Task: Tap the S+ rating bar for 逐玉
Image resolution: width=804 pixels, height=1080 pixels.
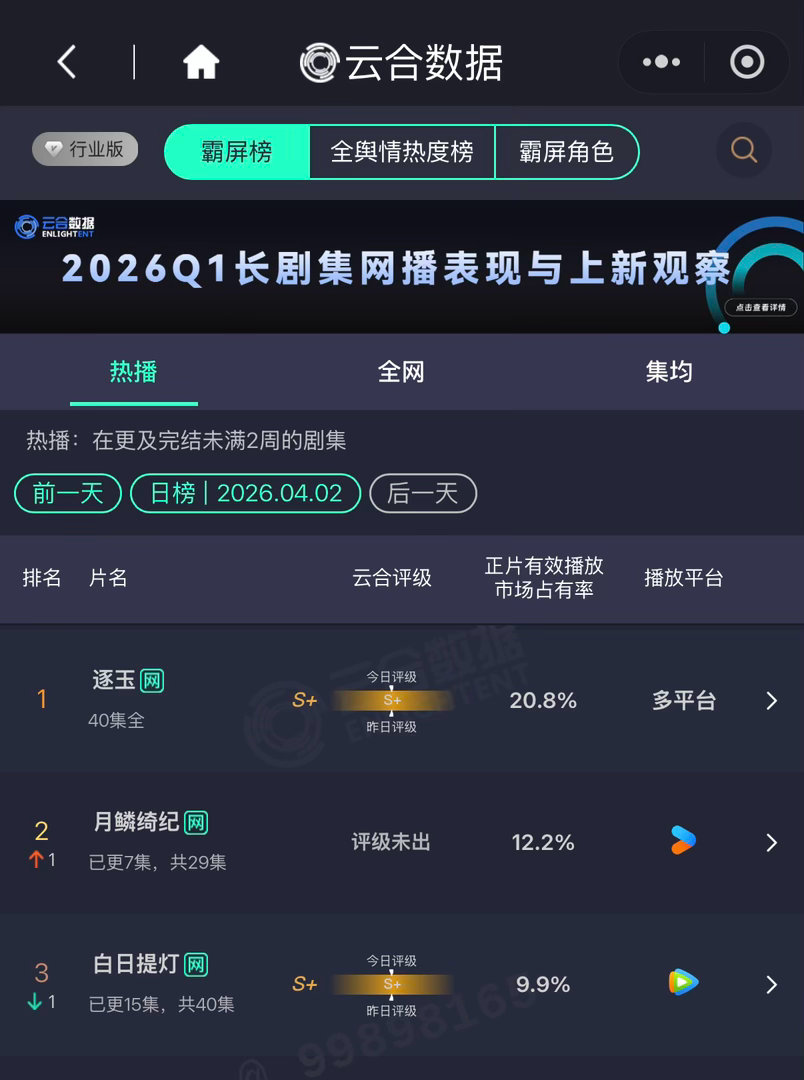Action: 392,701
